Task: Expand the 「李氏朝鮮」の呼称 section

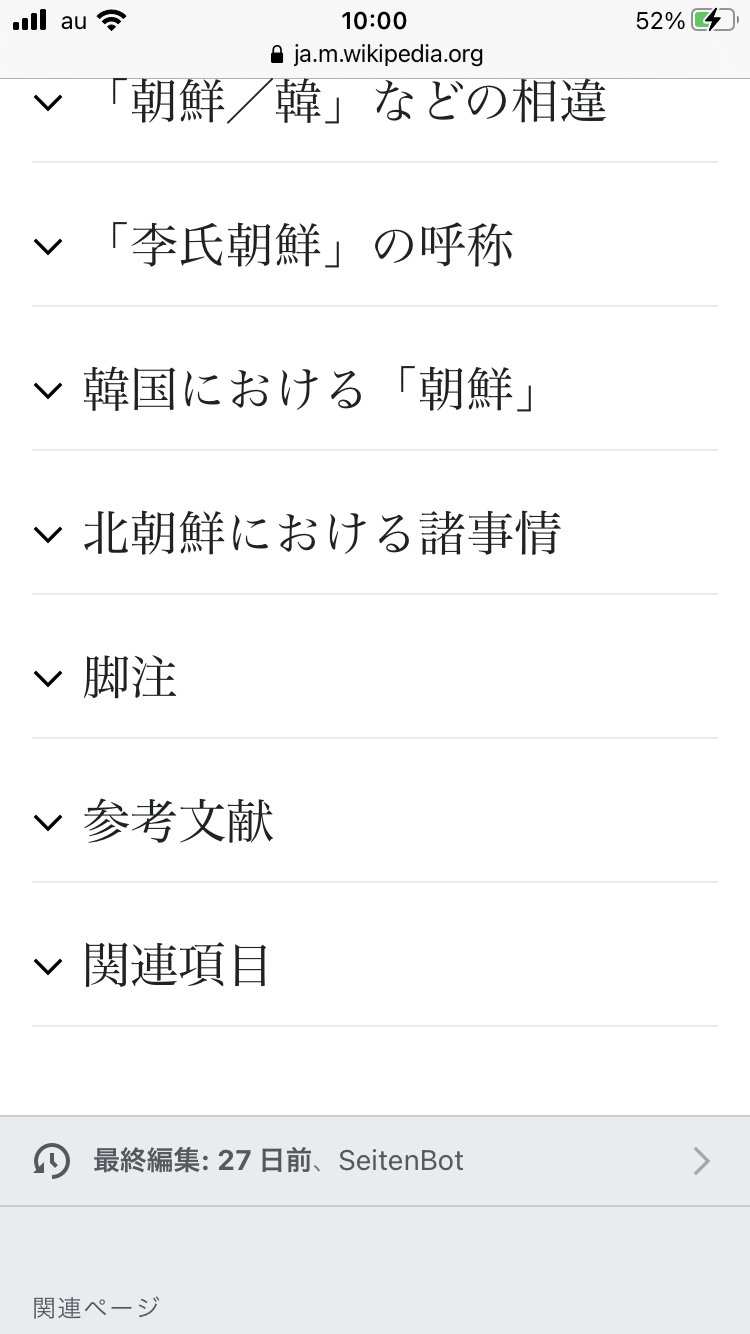Action: (x=298, y=246)
